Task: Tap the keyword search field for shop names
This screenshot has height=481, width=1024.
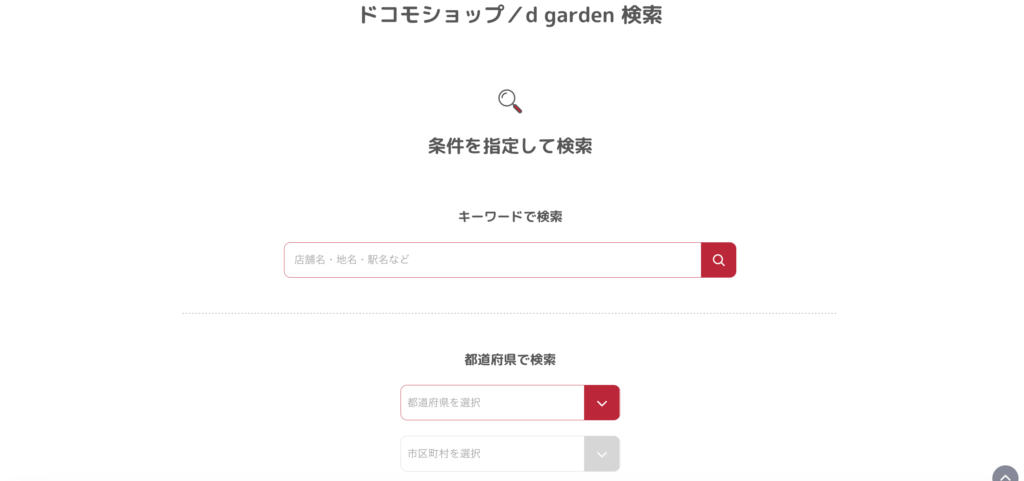Action: point(492,260)
